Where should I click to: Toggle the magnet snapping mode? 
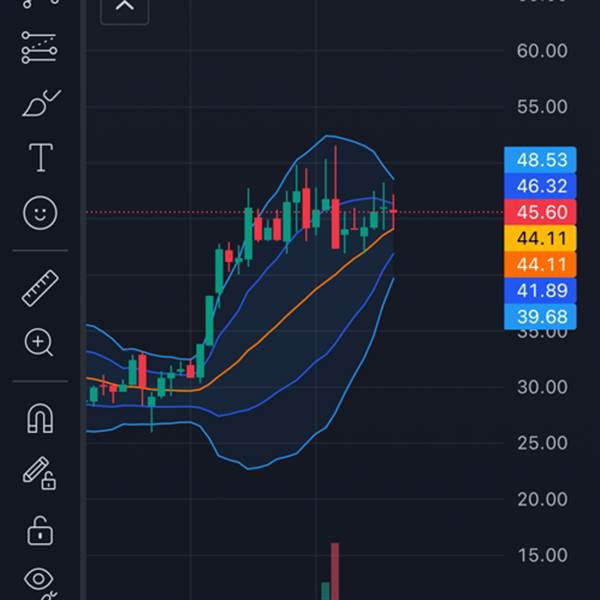coord(40,419)
